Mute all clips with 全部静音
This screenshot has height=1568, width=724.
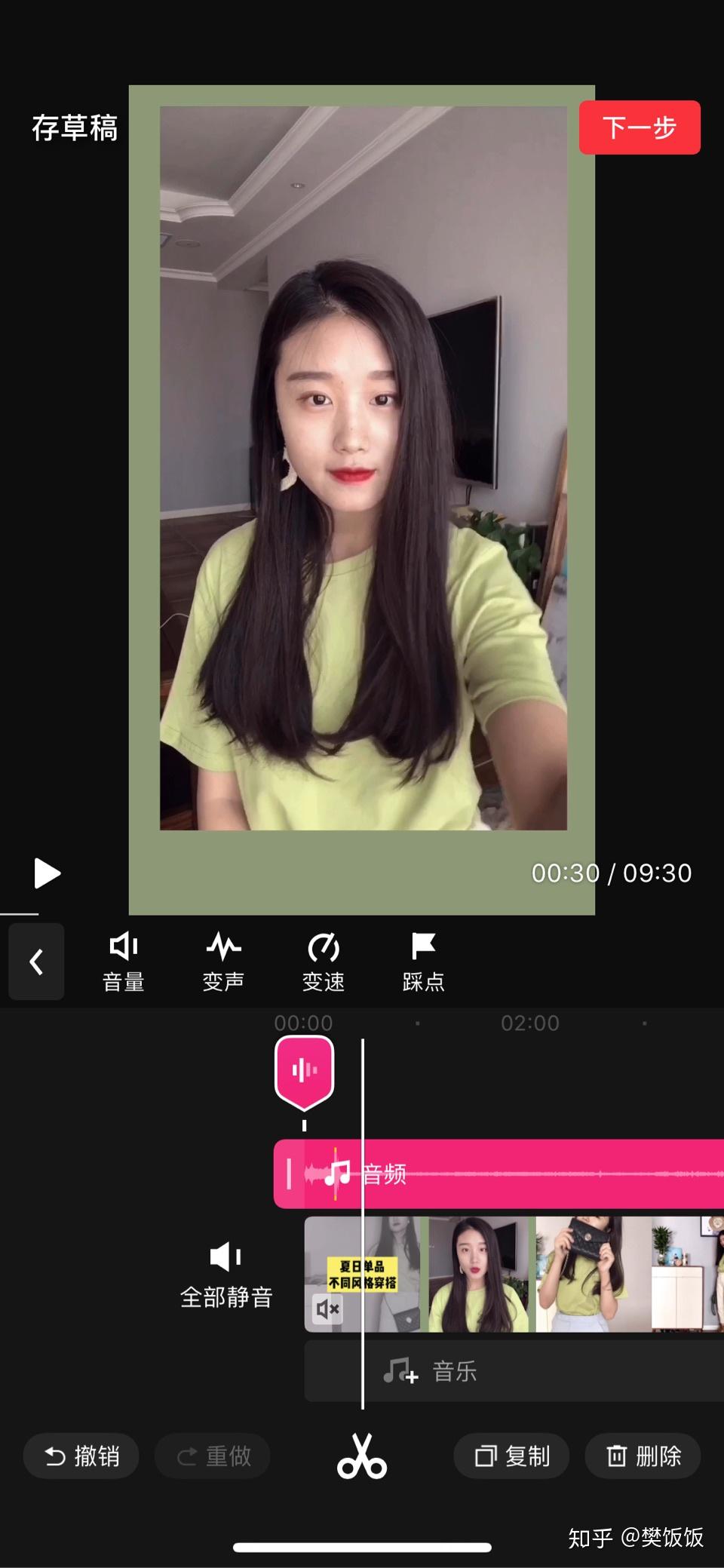[x=226, y=1275]
